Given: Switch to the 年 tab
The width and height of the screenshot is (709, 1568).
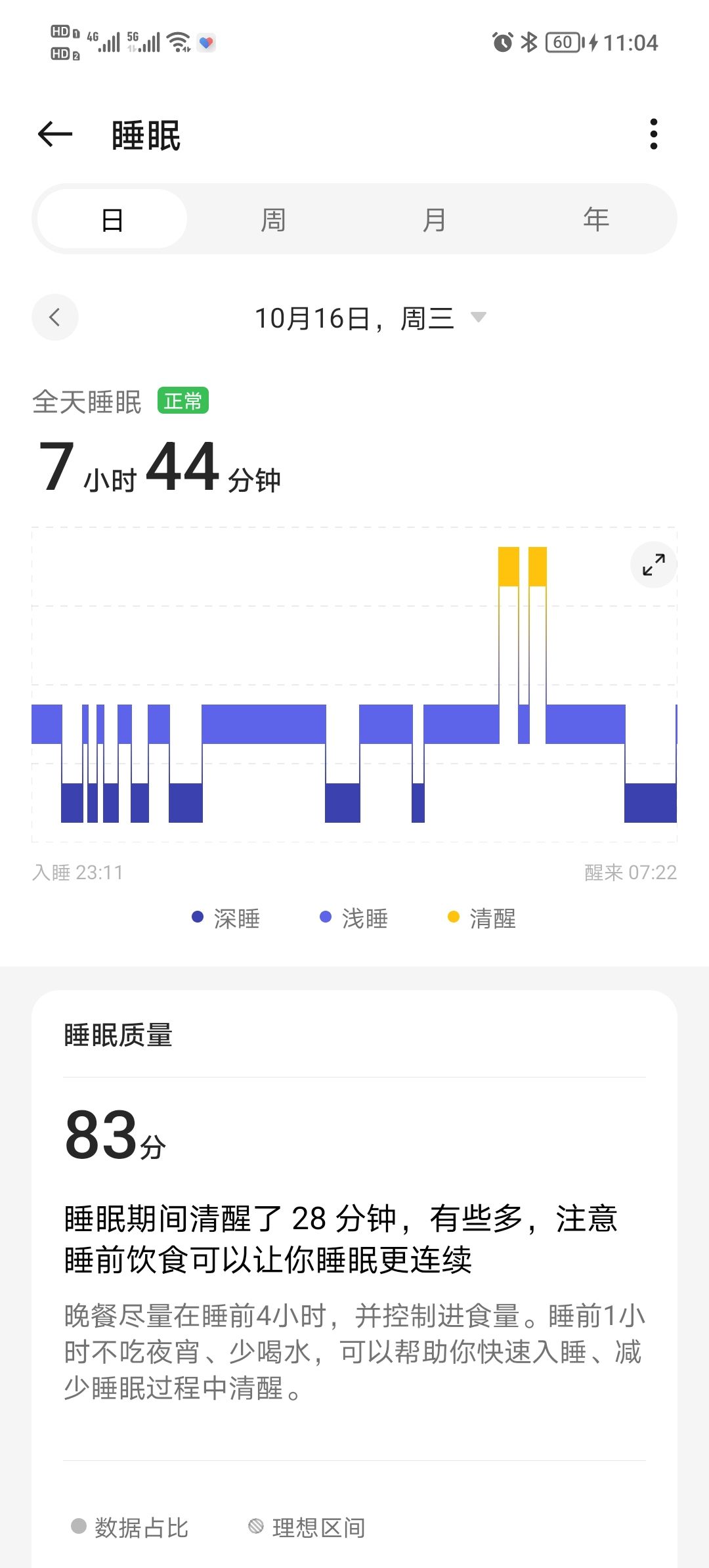Looking at the screenshot, I should tap(596, 219).
